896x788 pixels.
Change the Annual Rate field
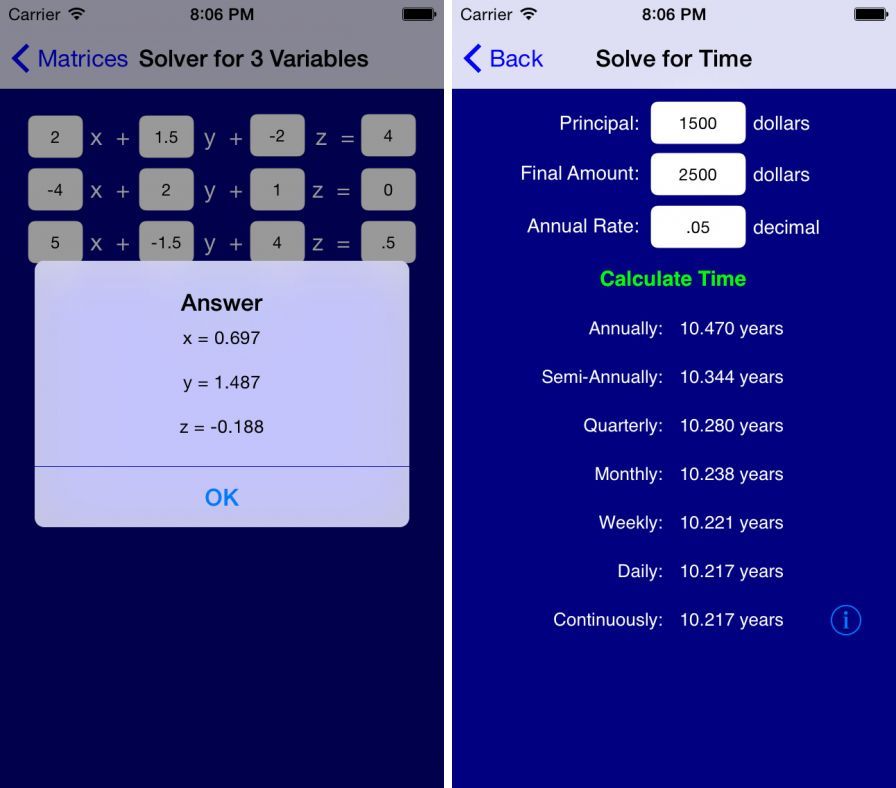pyautogui.click(x=697, y=227)
